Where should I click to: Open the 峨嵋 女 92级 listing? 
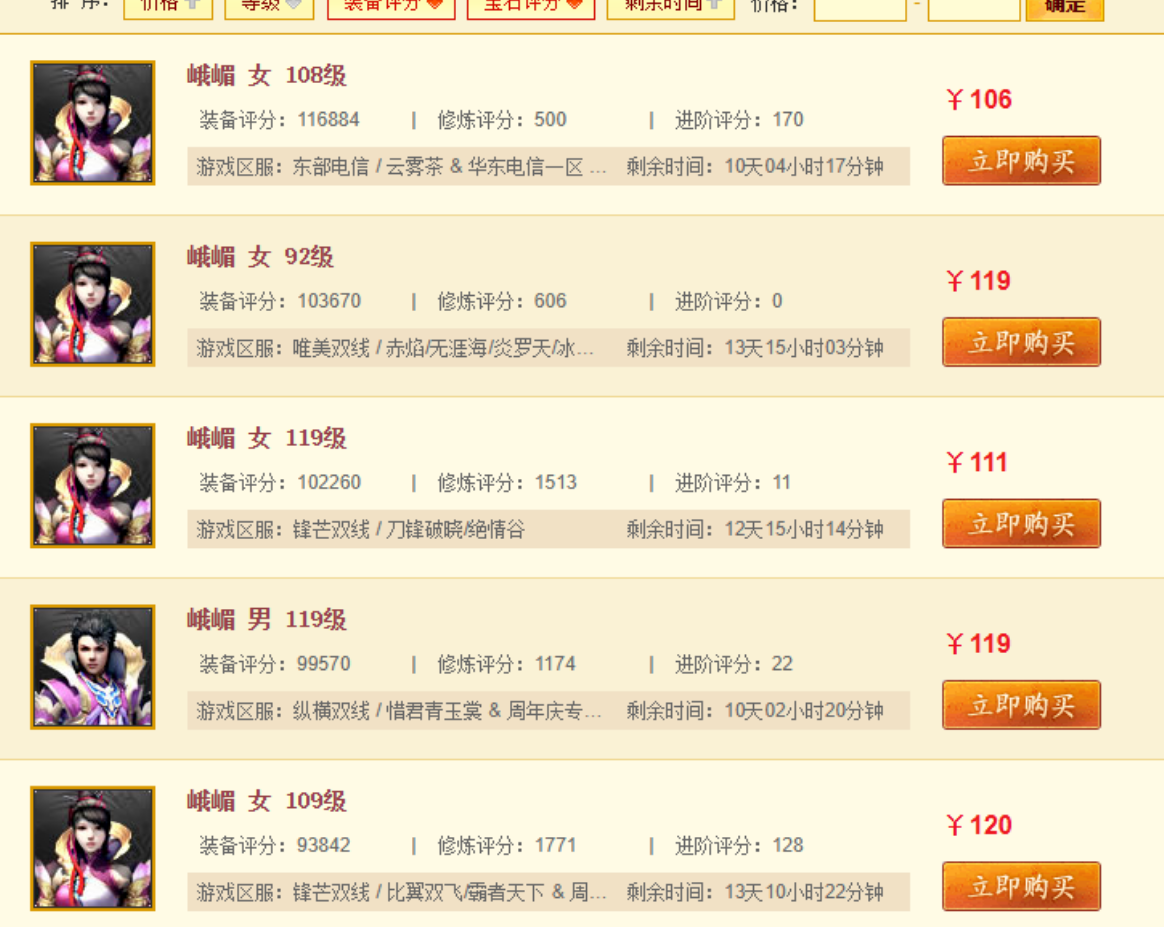260,257
